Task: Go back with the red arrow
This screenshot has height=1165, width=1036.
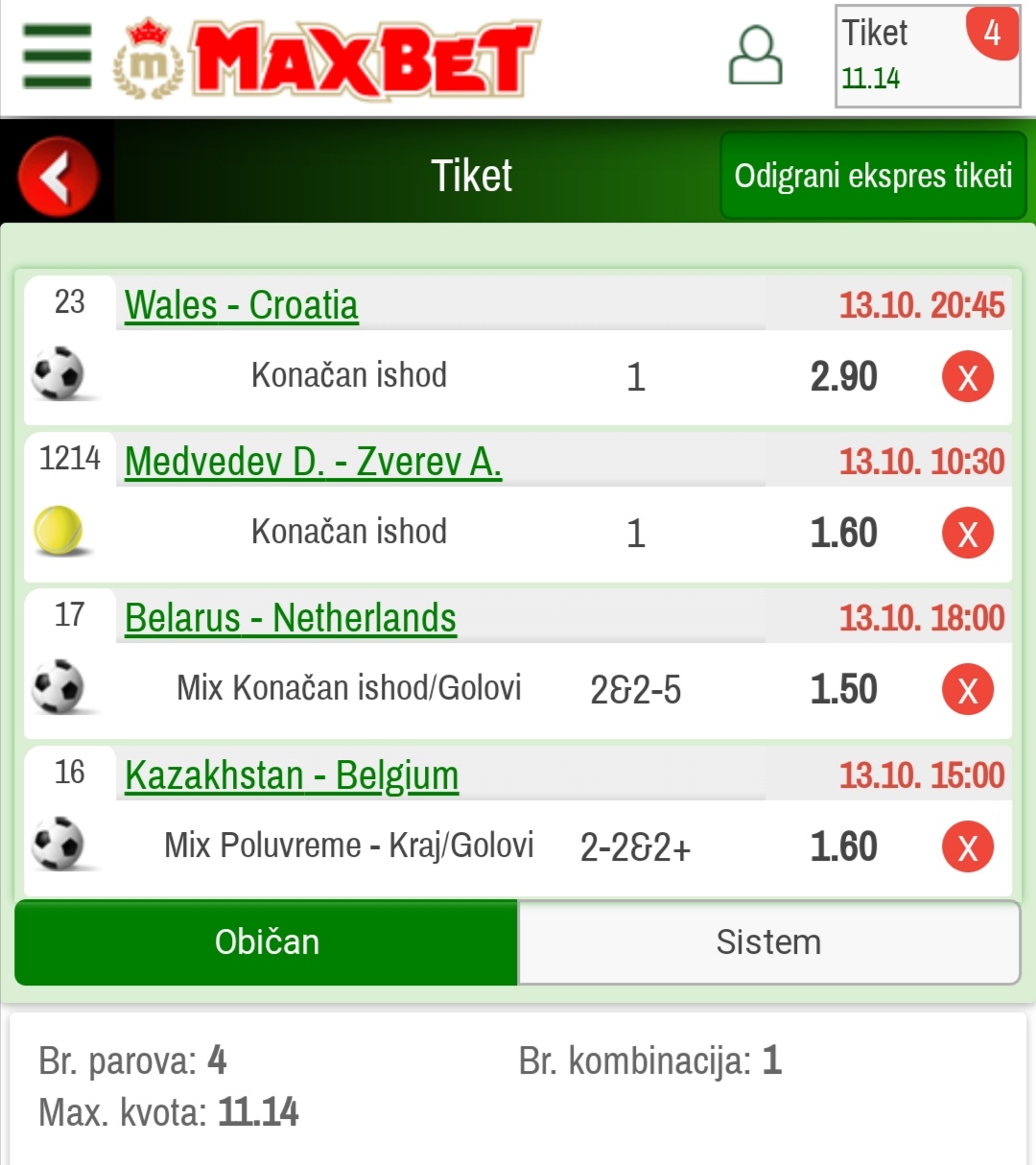Action: pos(58,177)
